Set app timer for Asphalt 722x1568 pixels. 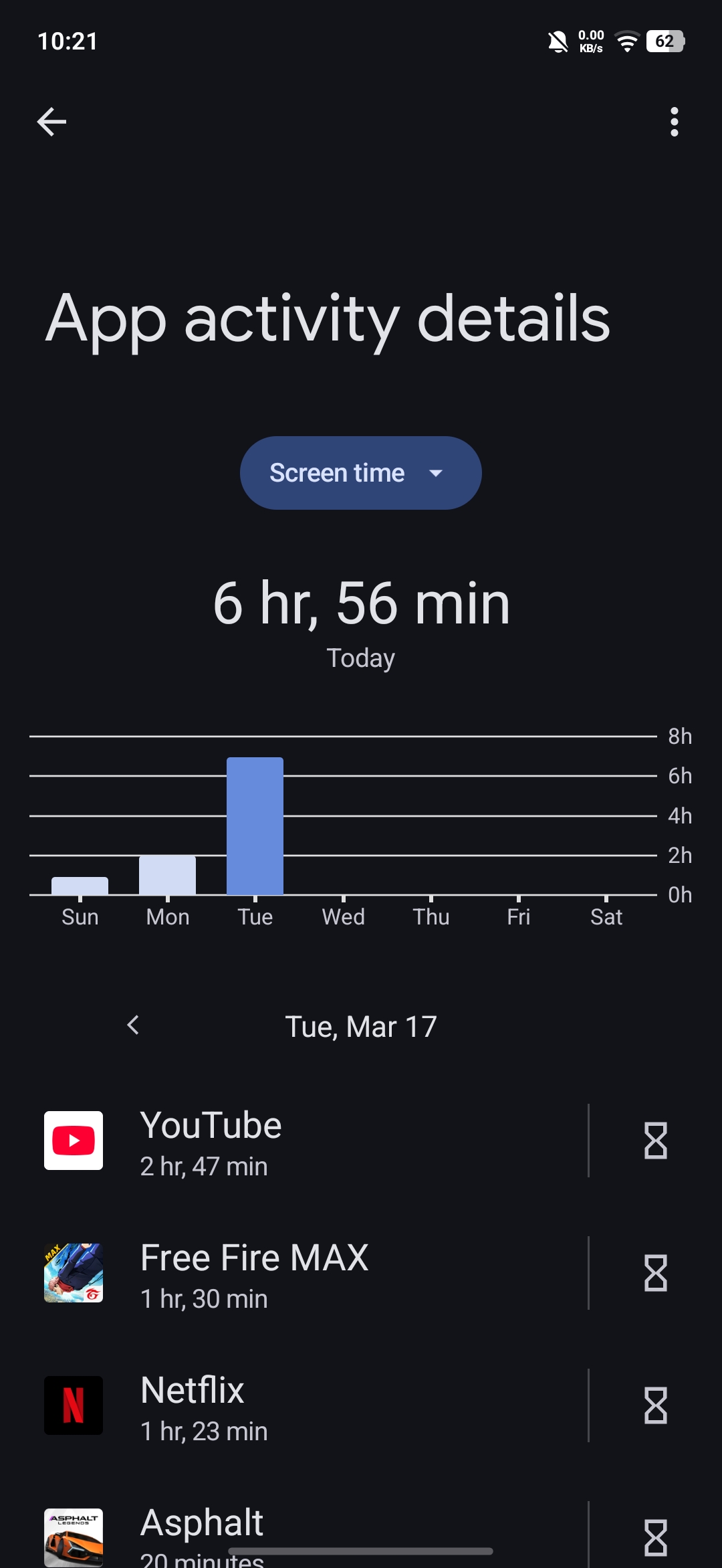coord(655,1537)
